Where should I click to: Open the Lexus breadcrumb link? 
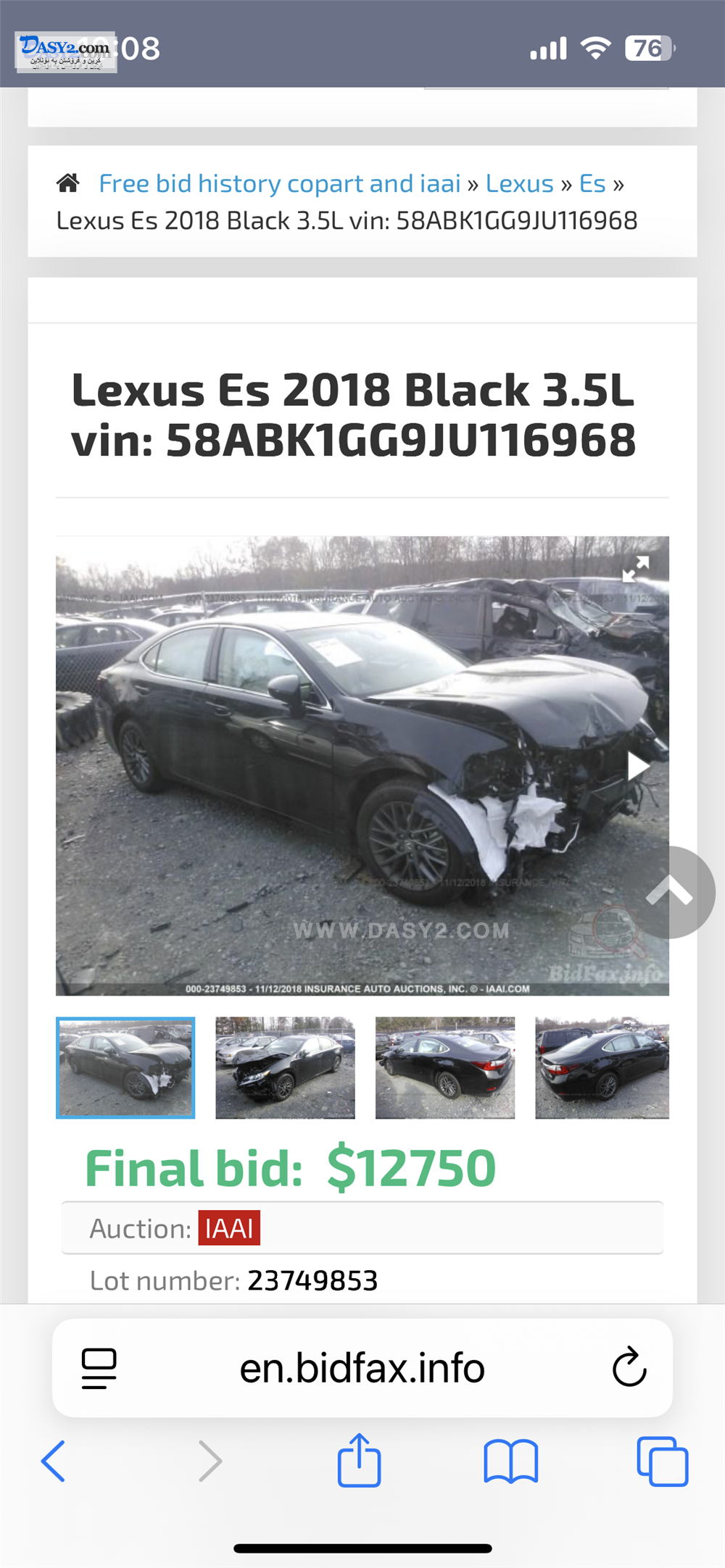tap(520, 183)
